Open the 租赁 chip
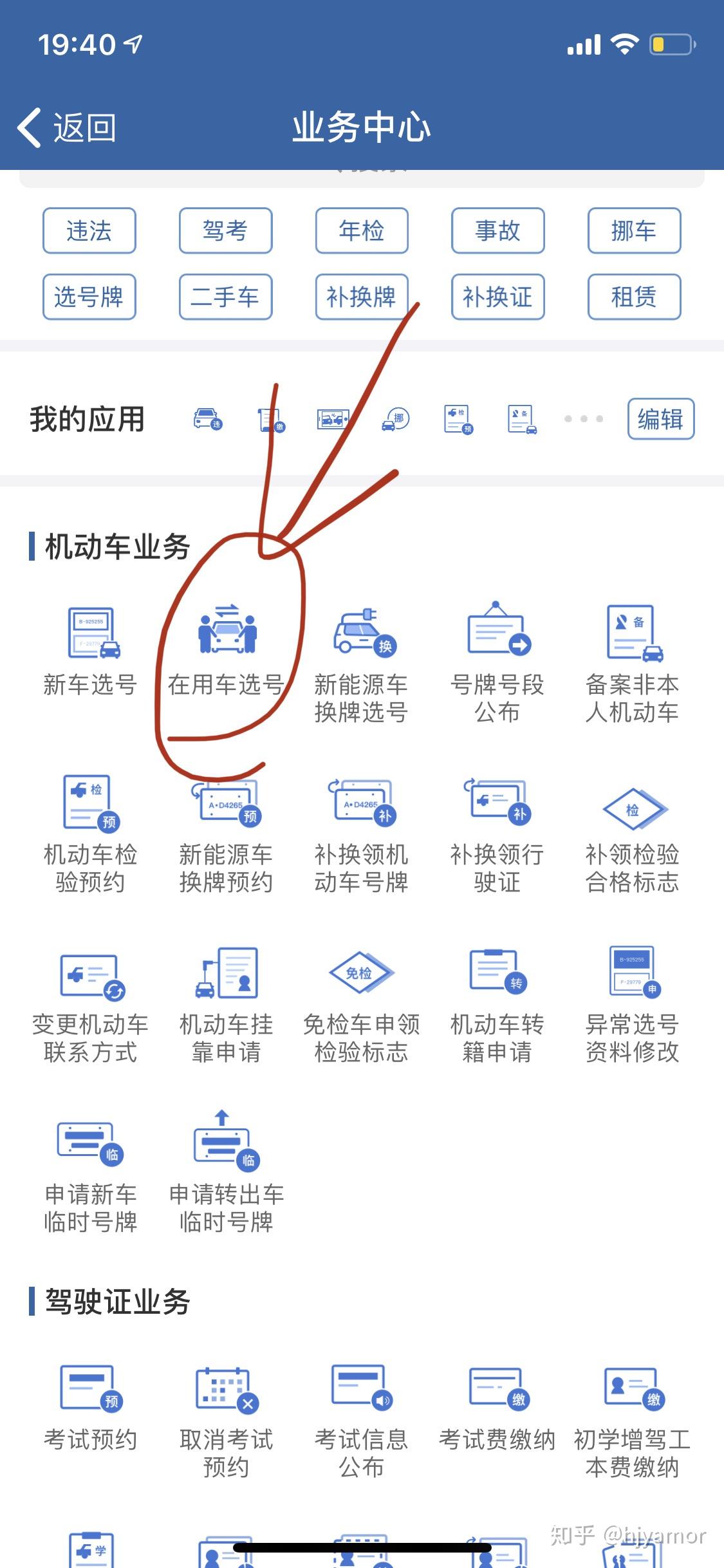Image resolution: width=724 pixels, height=1568 pixels. (634, 297)
